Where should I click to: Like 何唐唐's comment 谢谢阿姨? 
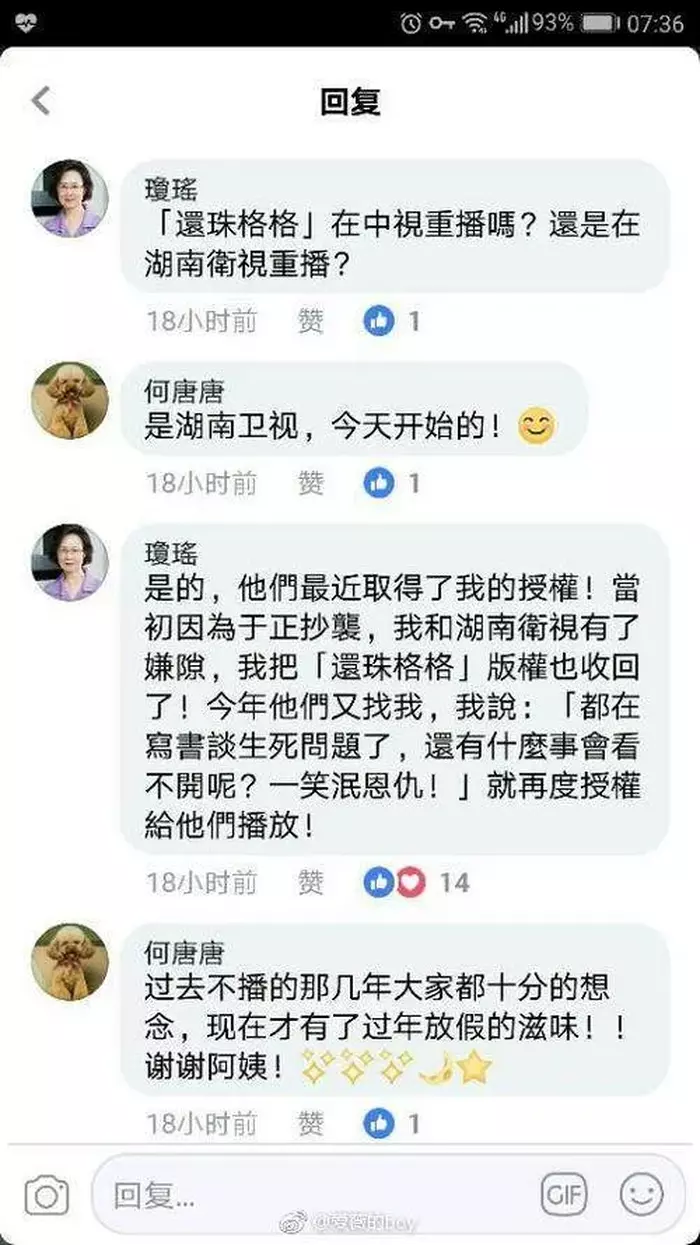(x=311, y=1123)
